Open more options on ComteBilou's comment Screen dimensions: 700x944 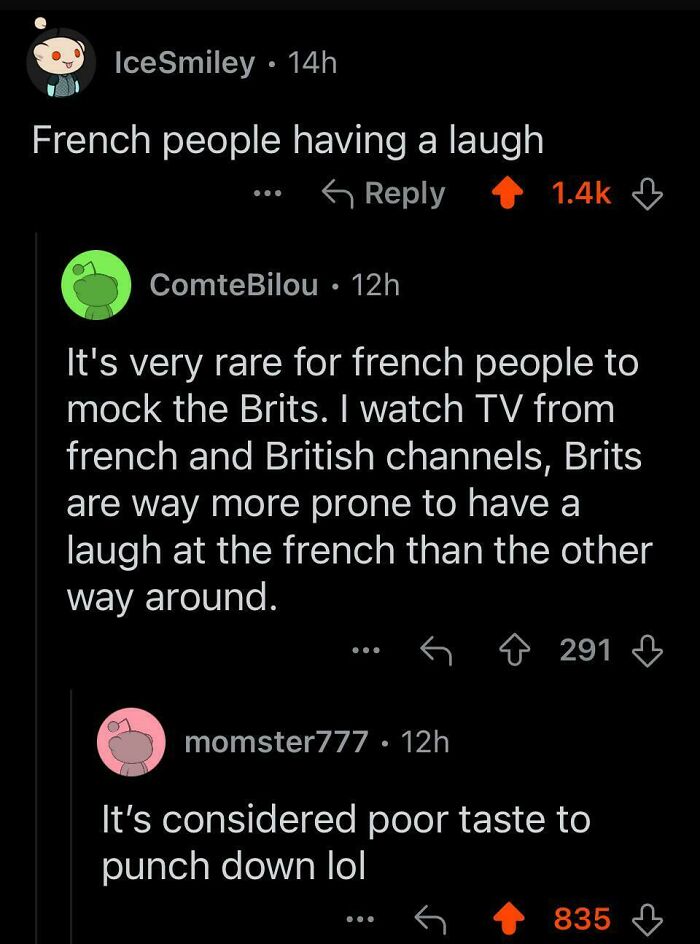pos(365,651)
